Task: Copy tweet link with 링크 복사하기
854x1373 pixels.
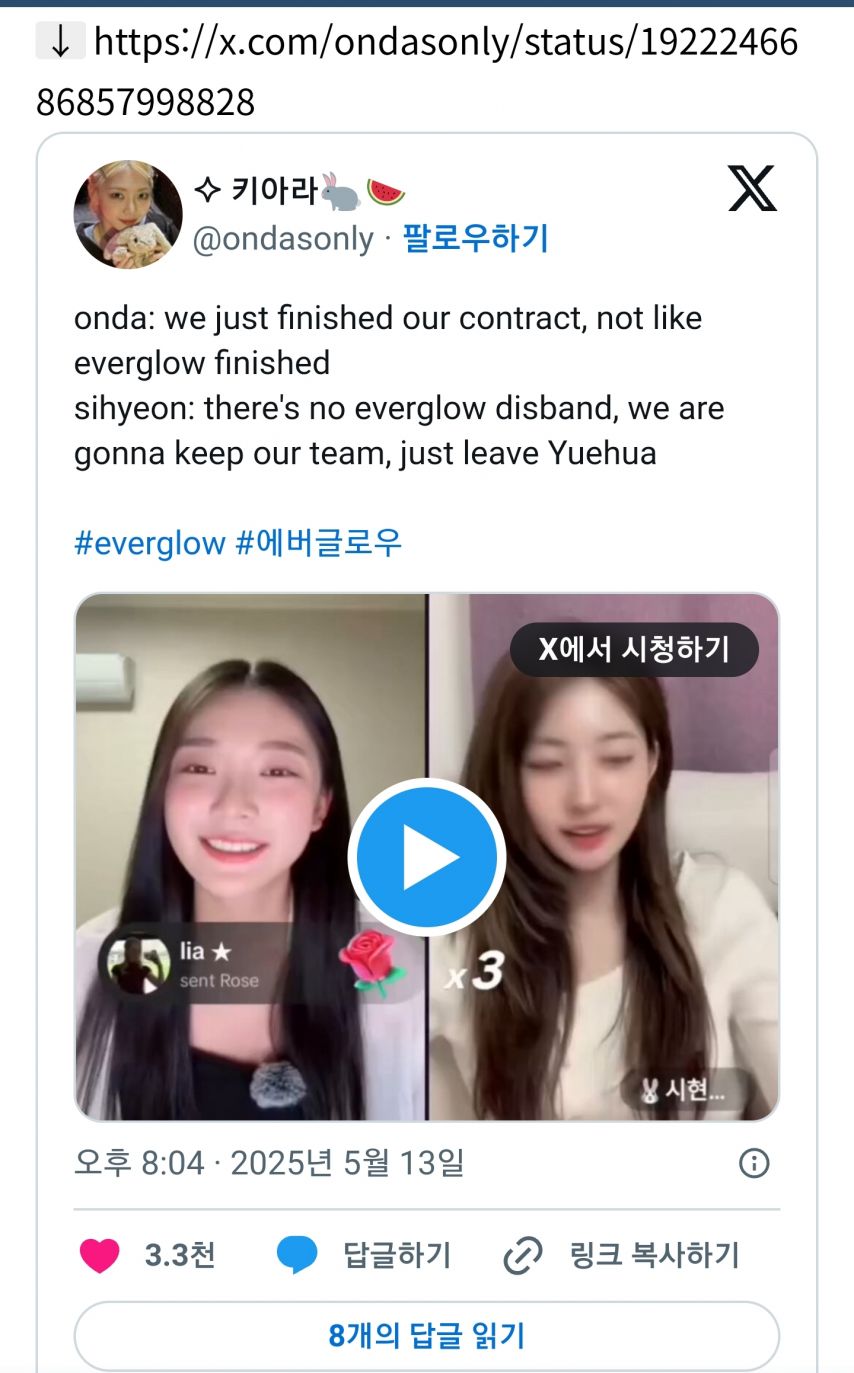Action: click(x=622, y=1255)
